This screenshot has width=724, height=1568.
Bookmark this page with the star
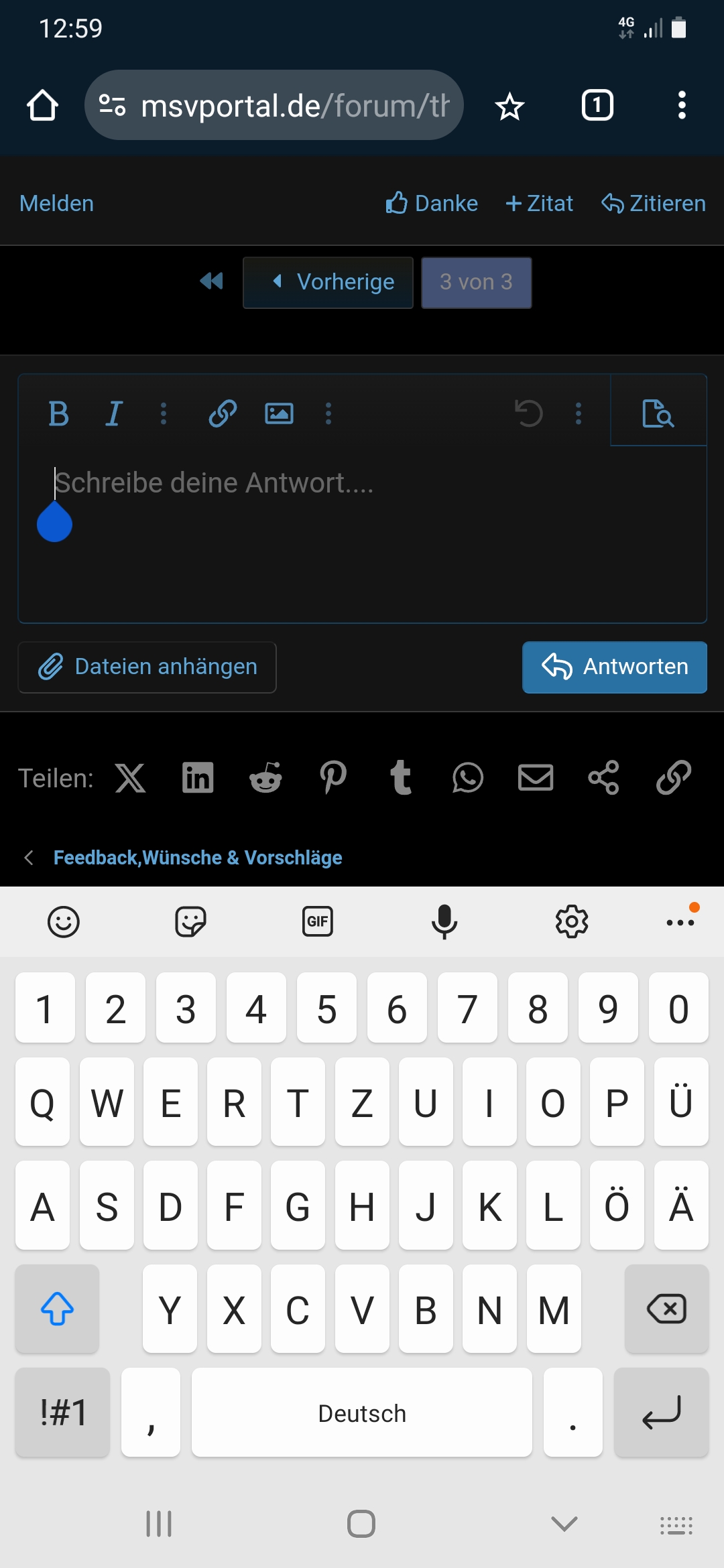(x=509, y=106)
